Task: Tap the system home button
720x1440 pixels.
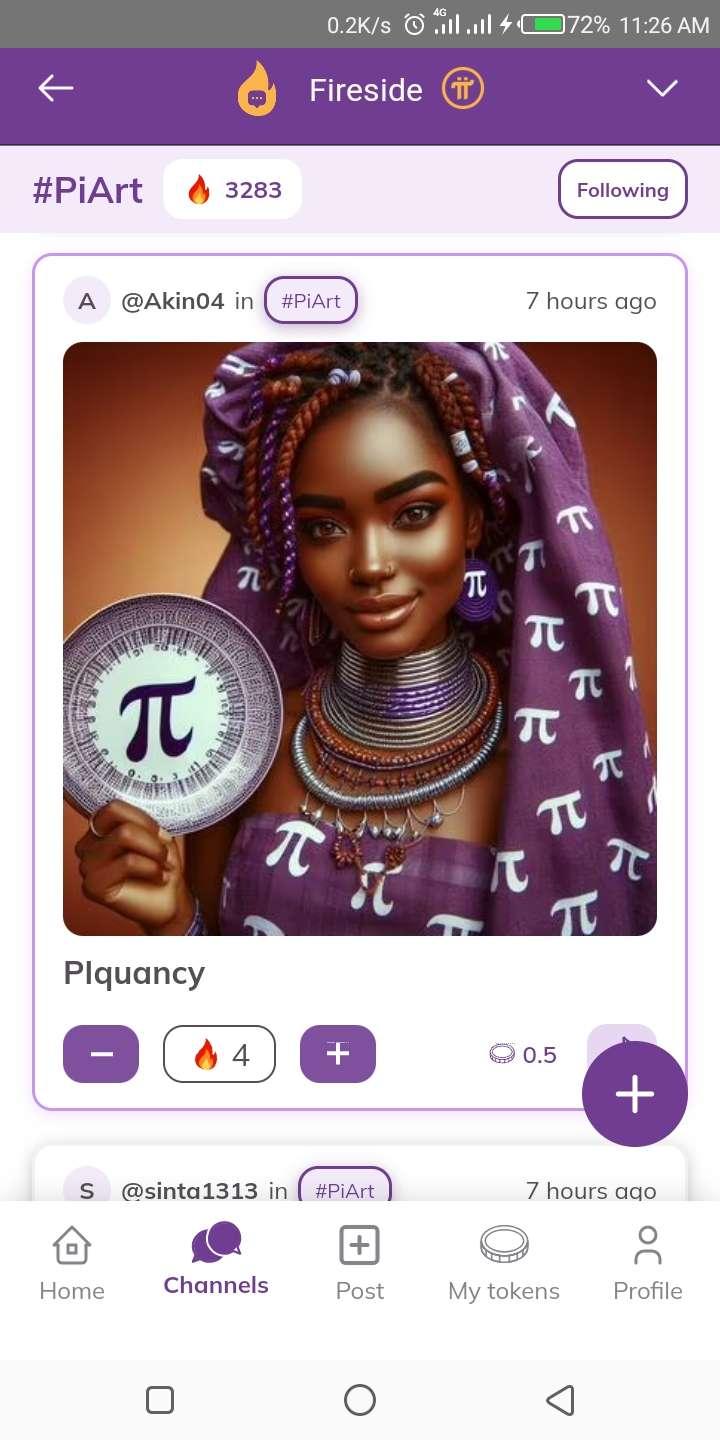Action: click(360, 1400)
